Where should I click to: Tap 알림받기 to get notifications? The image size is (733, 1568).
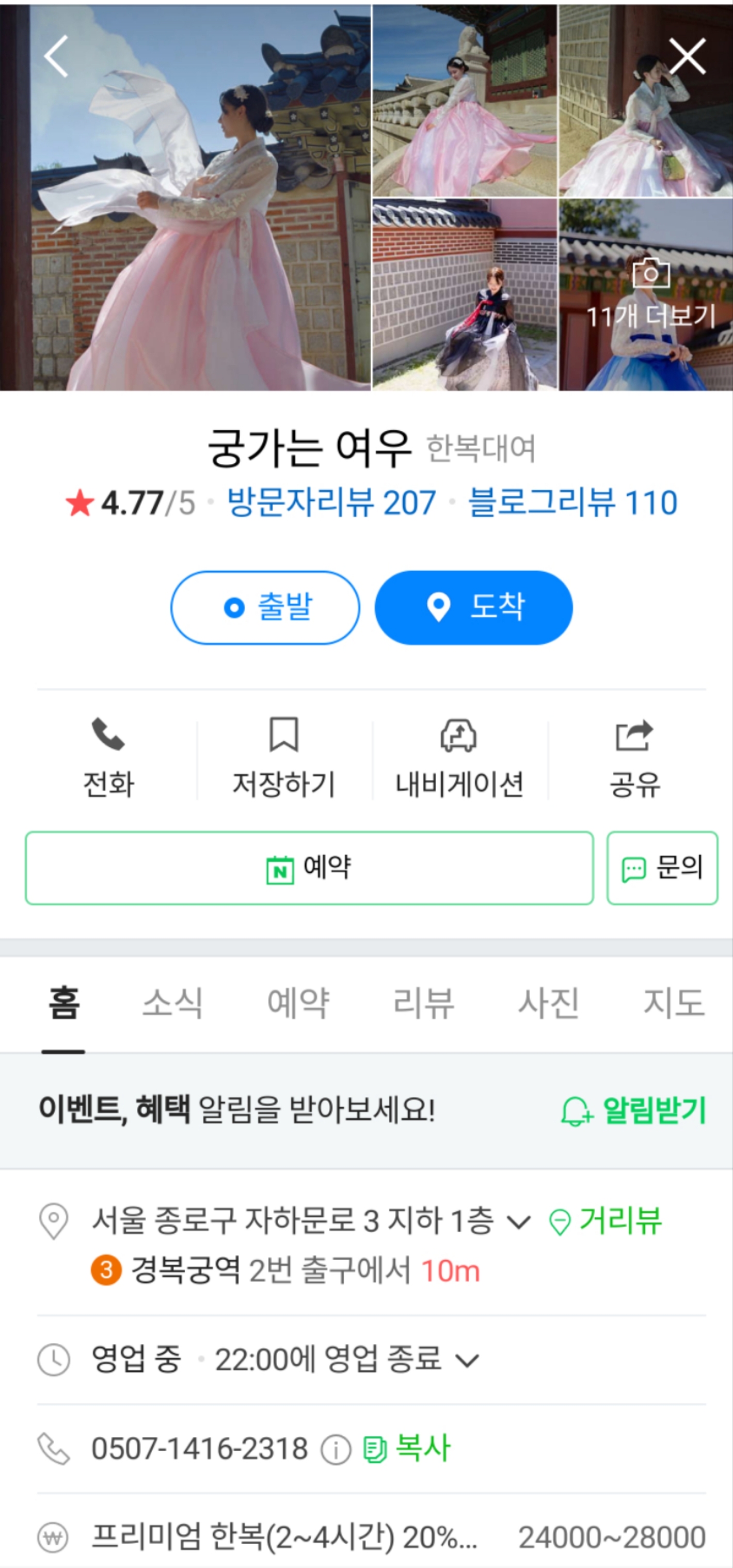(x=633, y=1110)
